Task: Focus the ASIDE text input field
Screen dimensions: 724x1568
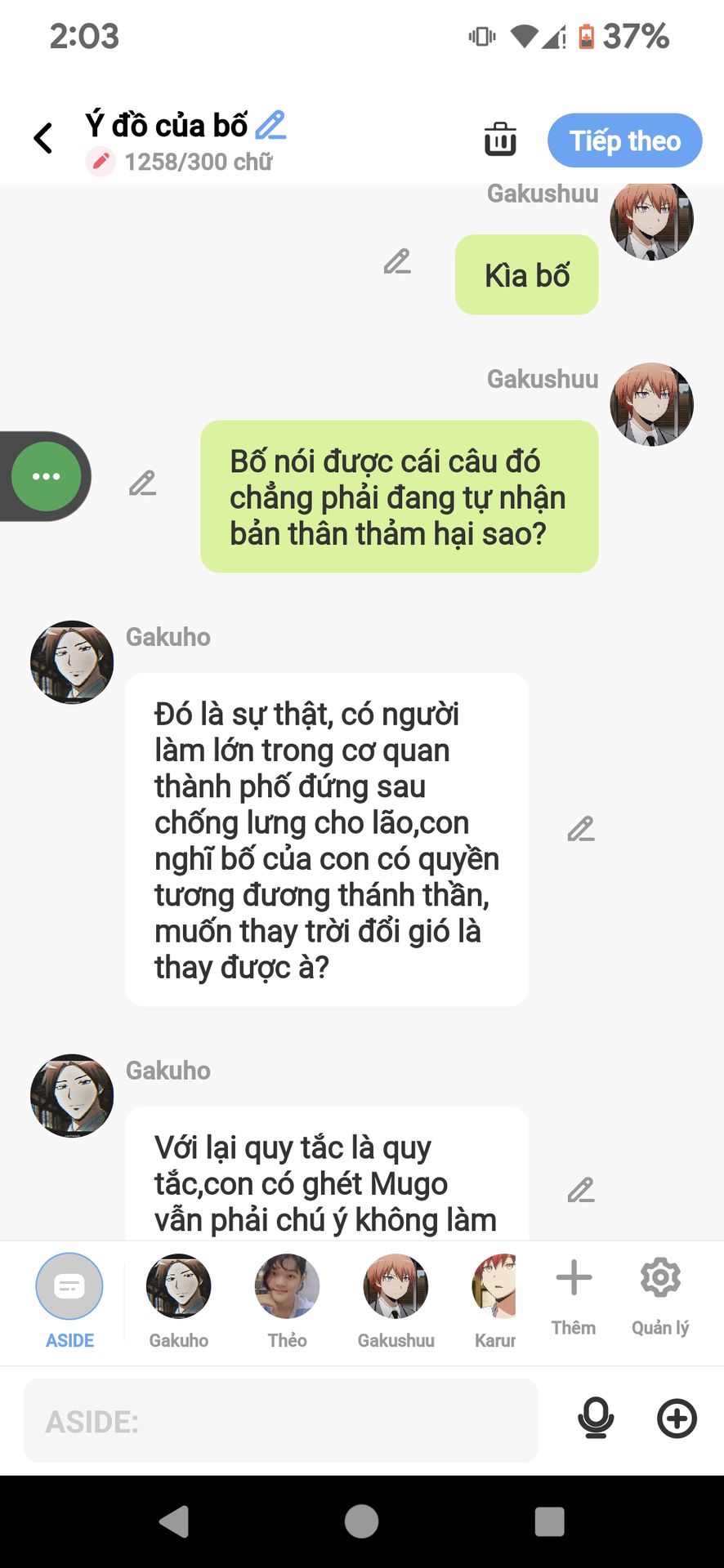Action: coord(280,1421)
